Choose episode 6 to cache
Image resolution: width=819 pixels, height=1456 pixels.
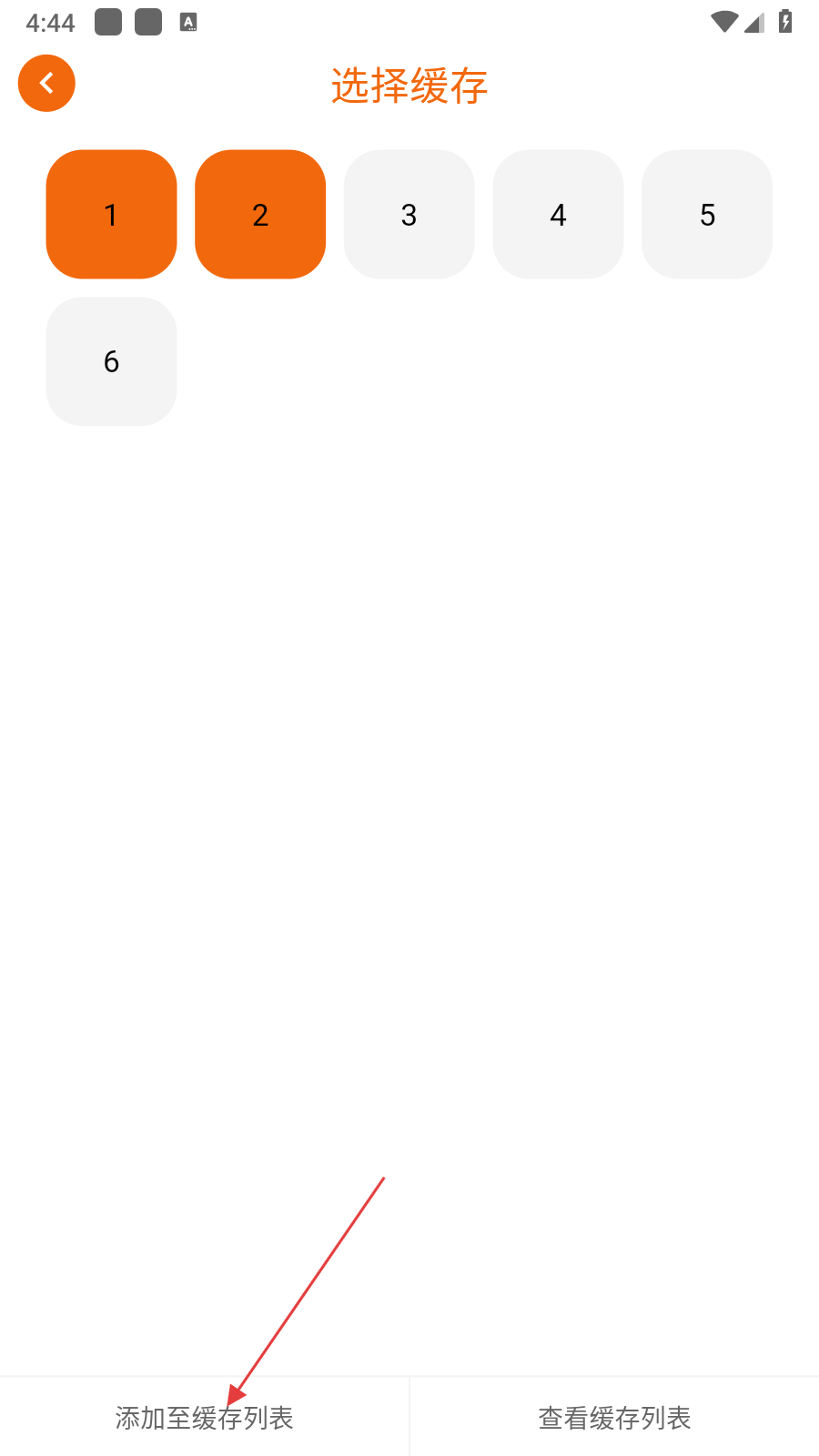(x=111, y=361)
